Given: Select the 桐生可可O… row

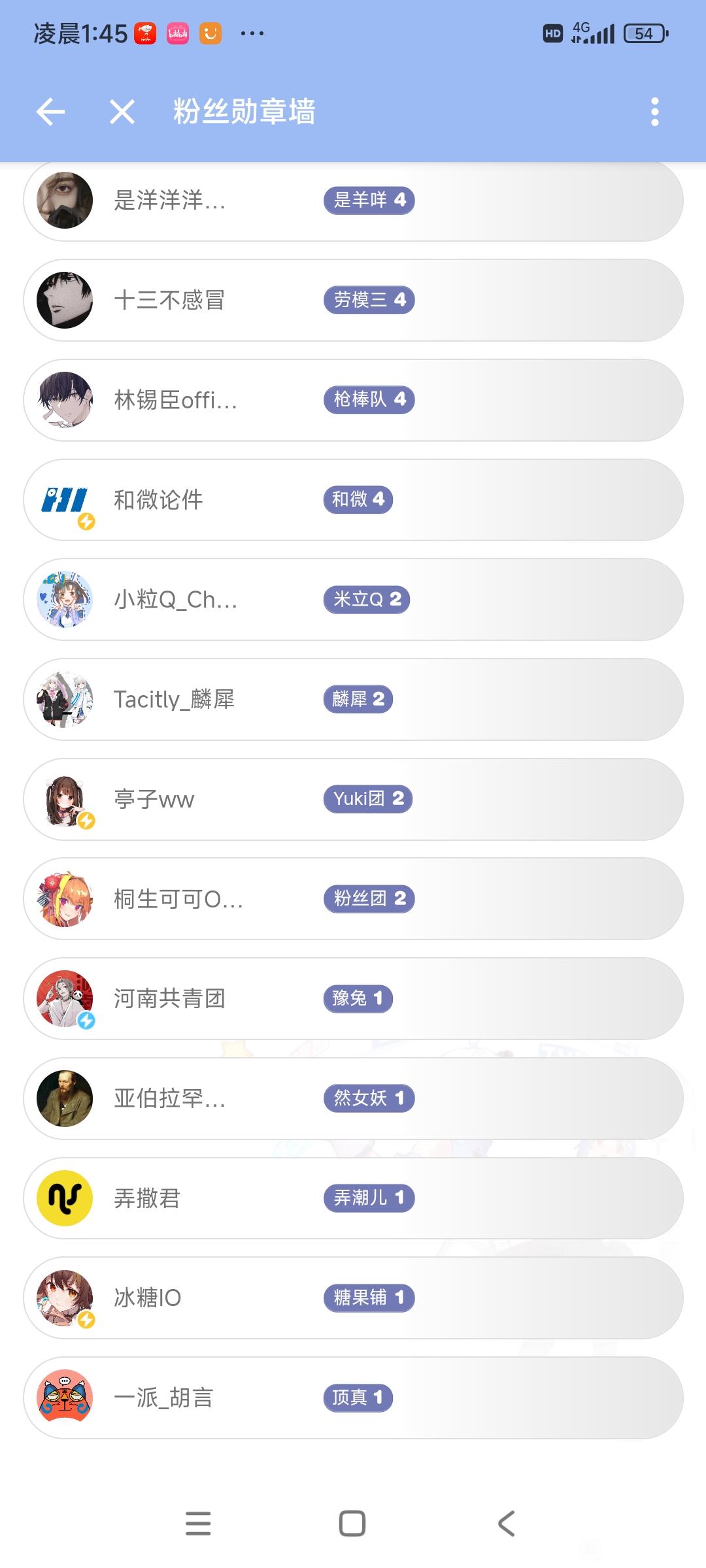Looking at the screenshot, I should (x=353, y=899).
